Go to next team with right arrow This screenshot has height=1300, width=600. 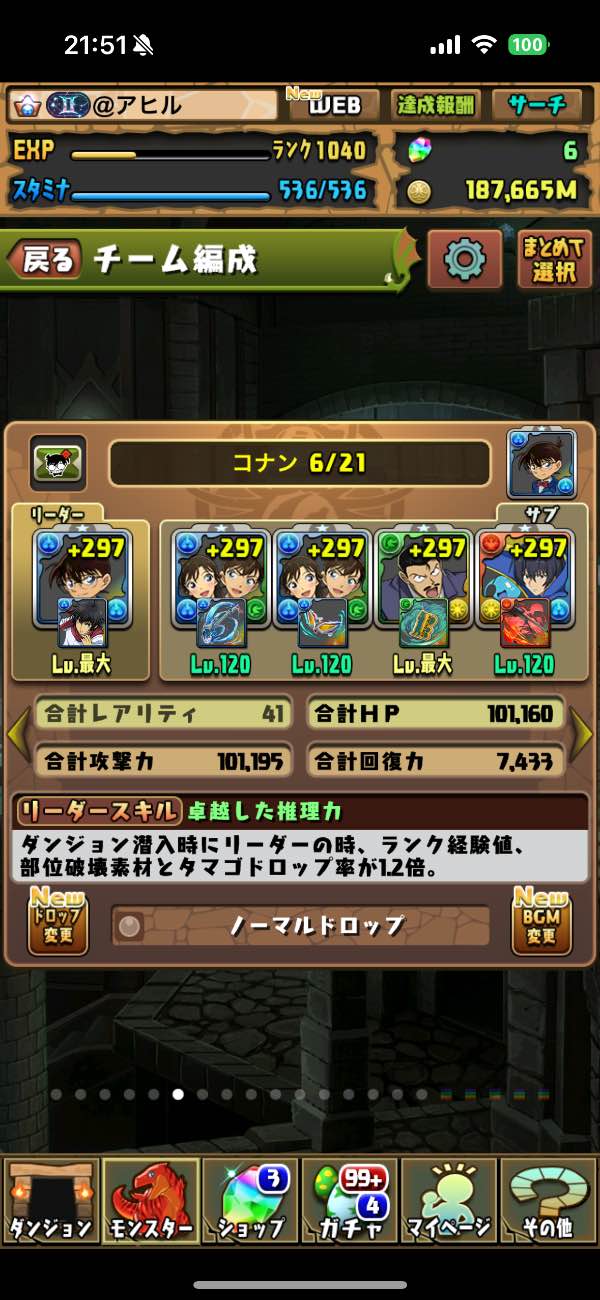click(582, 735)
